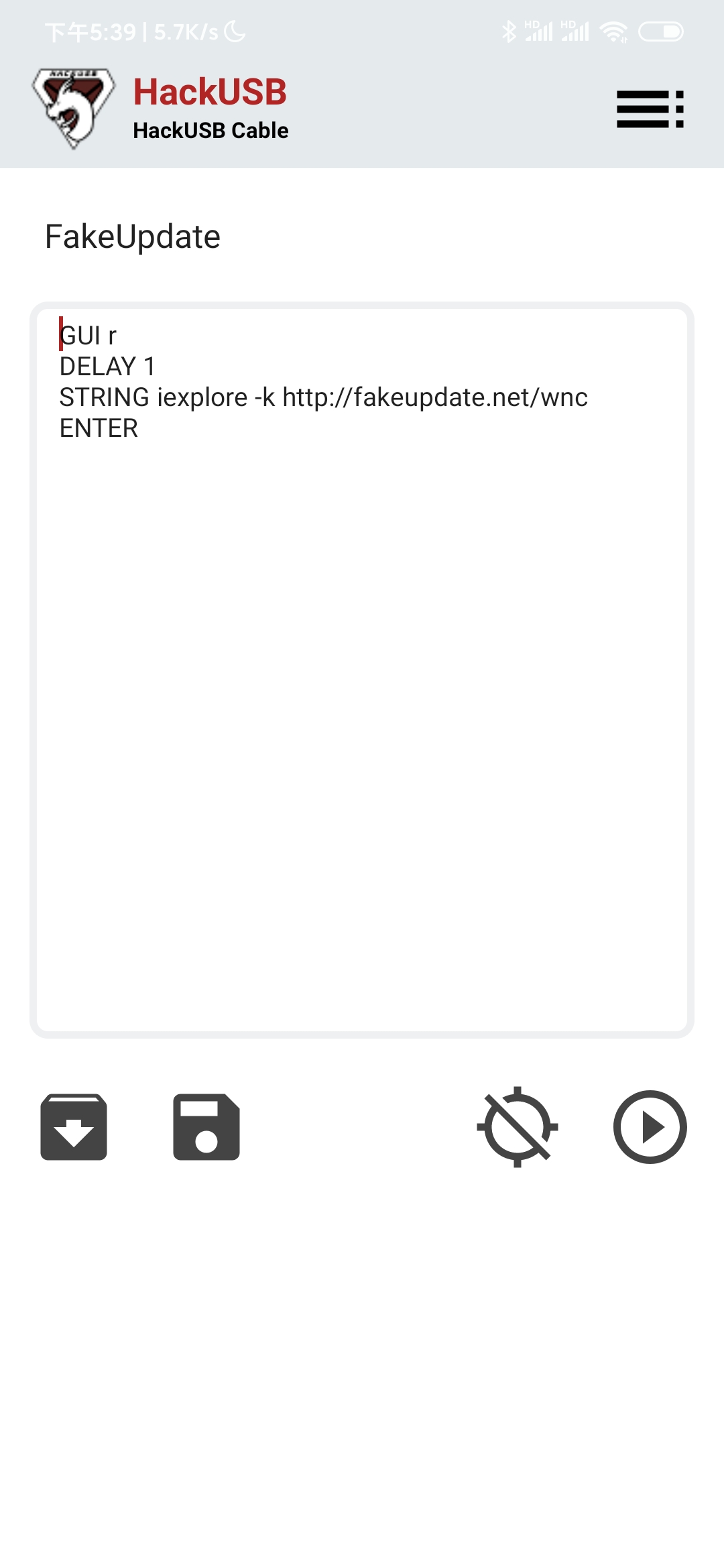Viewport: 724px width, 1568px height.
Task: Run the payload with play button
Action: tap(650, 1127)
